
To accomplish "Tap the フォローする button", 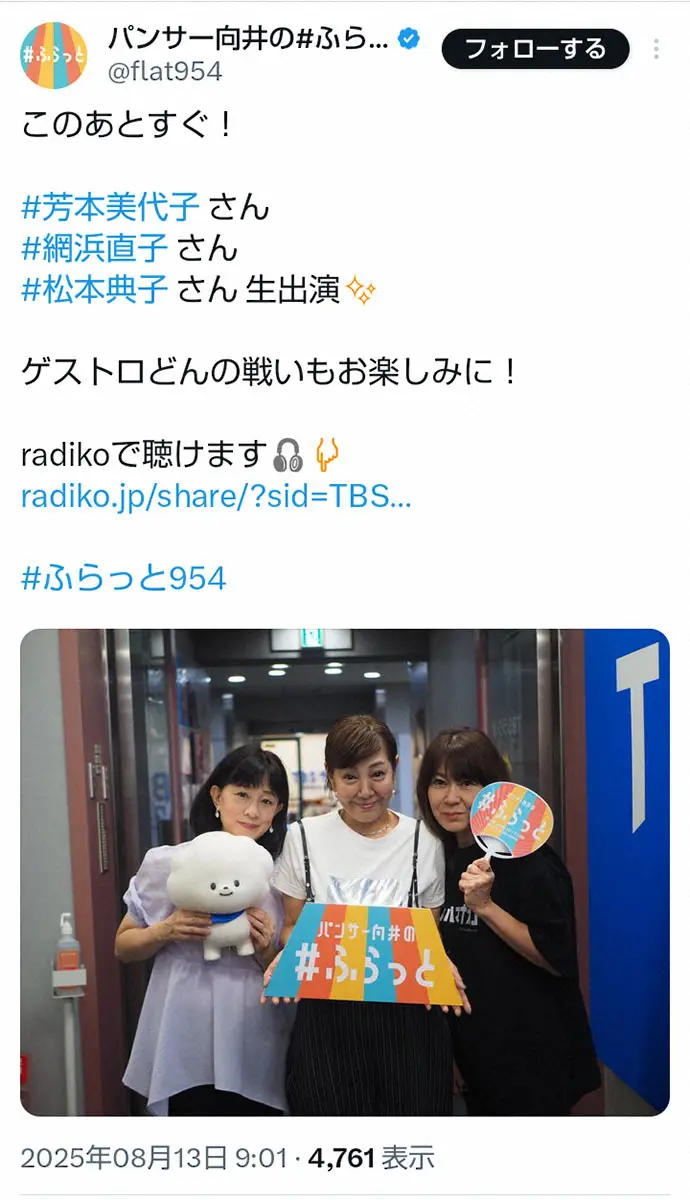I will (x=535, y=49).
